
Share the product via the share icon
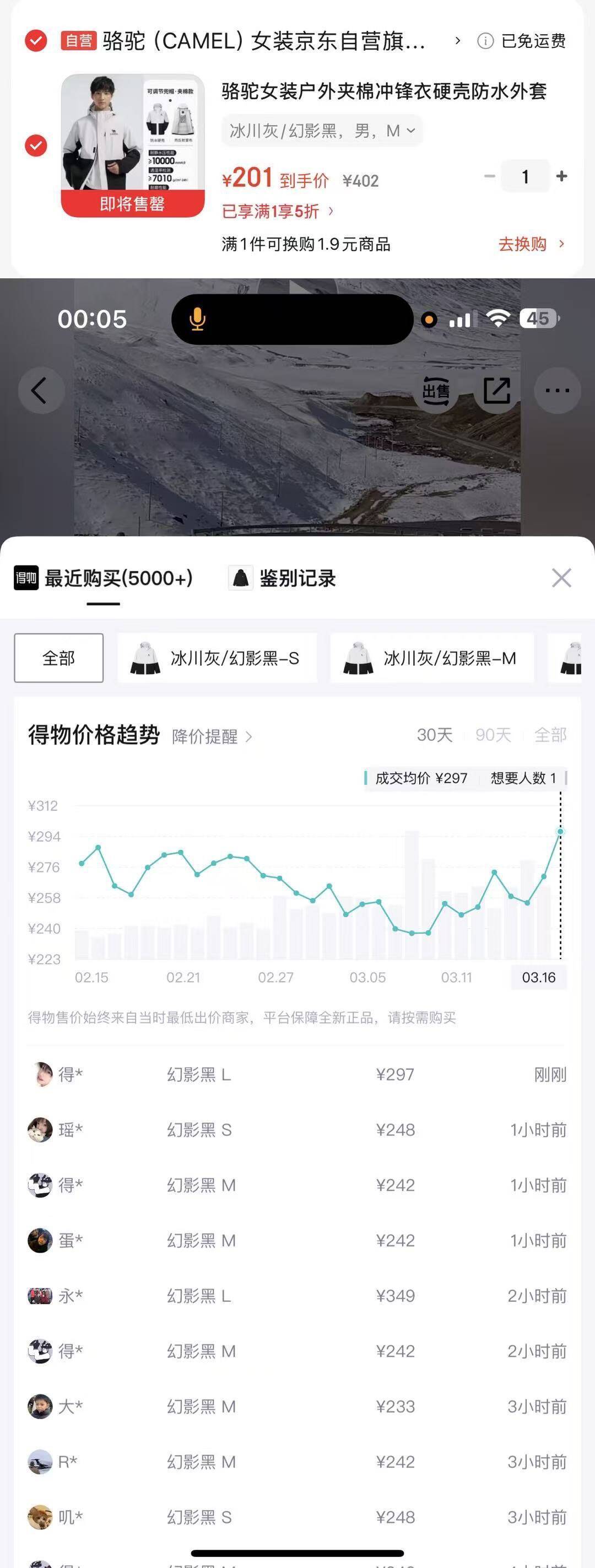coord(496,391)
